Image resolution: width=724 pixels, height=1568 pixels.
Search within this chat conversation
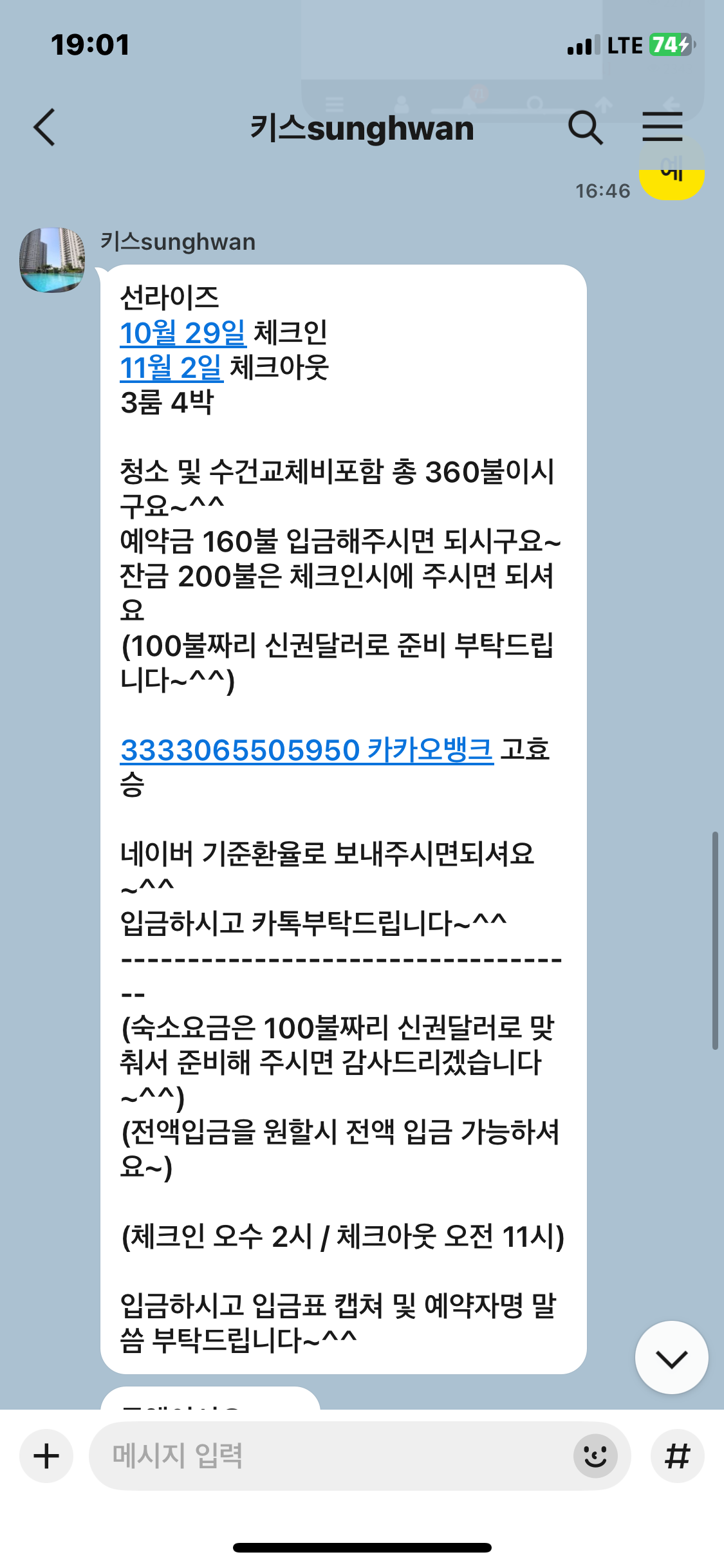pos(585,127)
